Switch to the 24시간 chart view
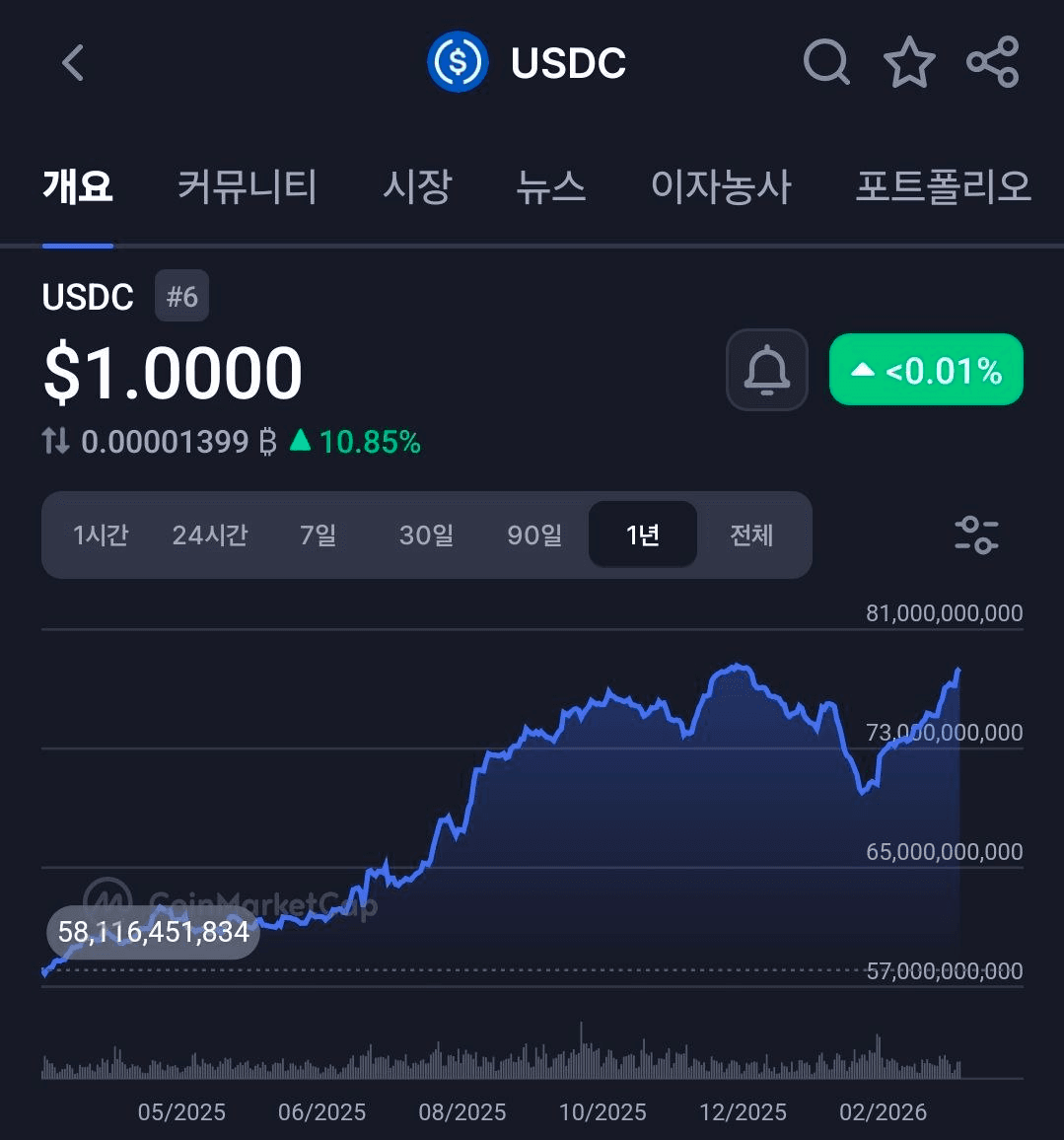This screenshot has width=1064, height=1140. (209, 534)
